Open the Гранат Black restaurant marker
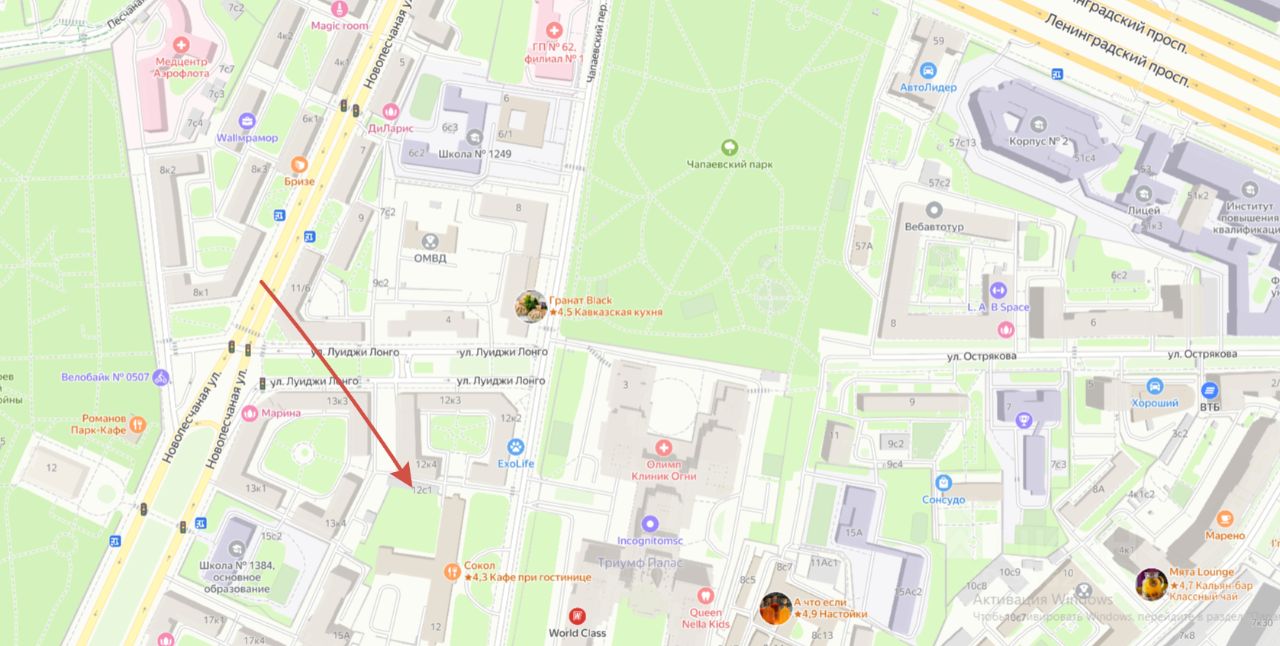This screenshot has height=646, width=1280. click(x=530, y=306)
